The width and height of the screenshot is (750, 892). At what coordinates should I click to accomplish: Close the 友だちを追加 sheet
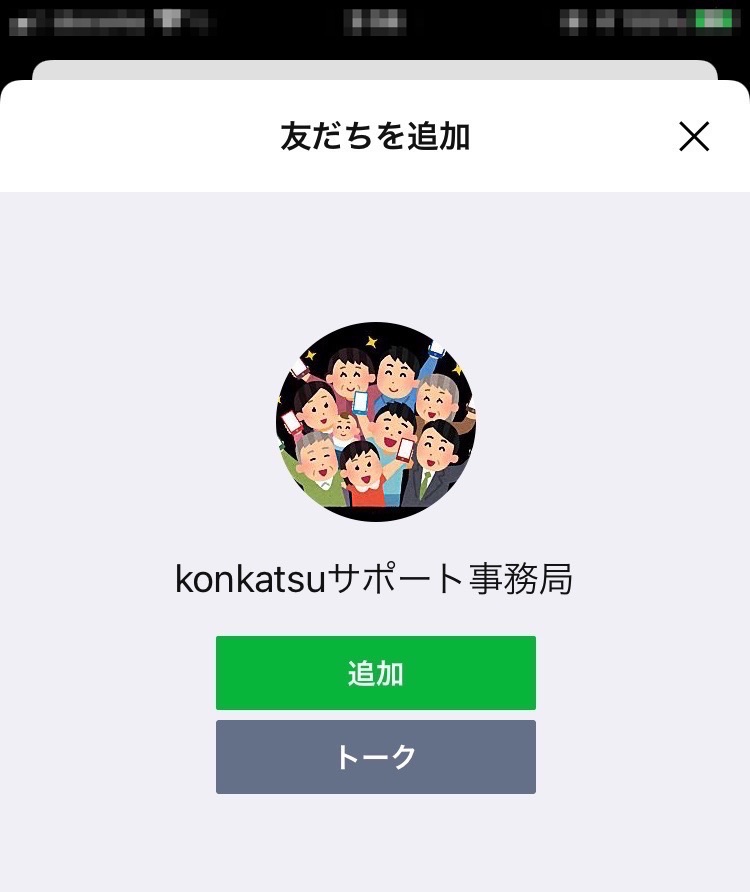(694, 136)
